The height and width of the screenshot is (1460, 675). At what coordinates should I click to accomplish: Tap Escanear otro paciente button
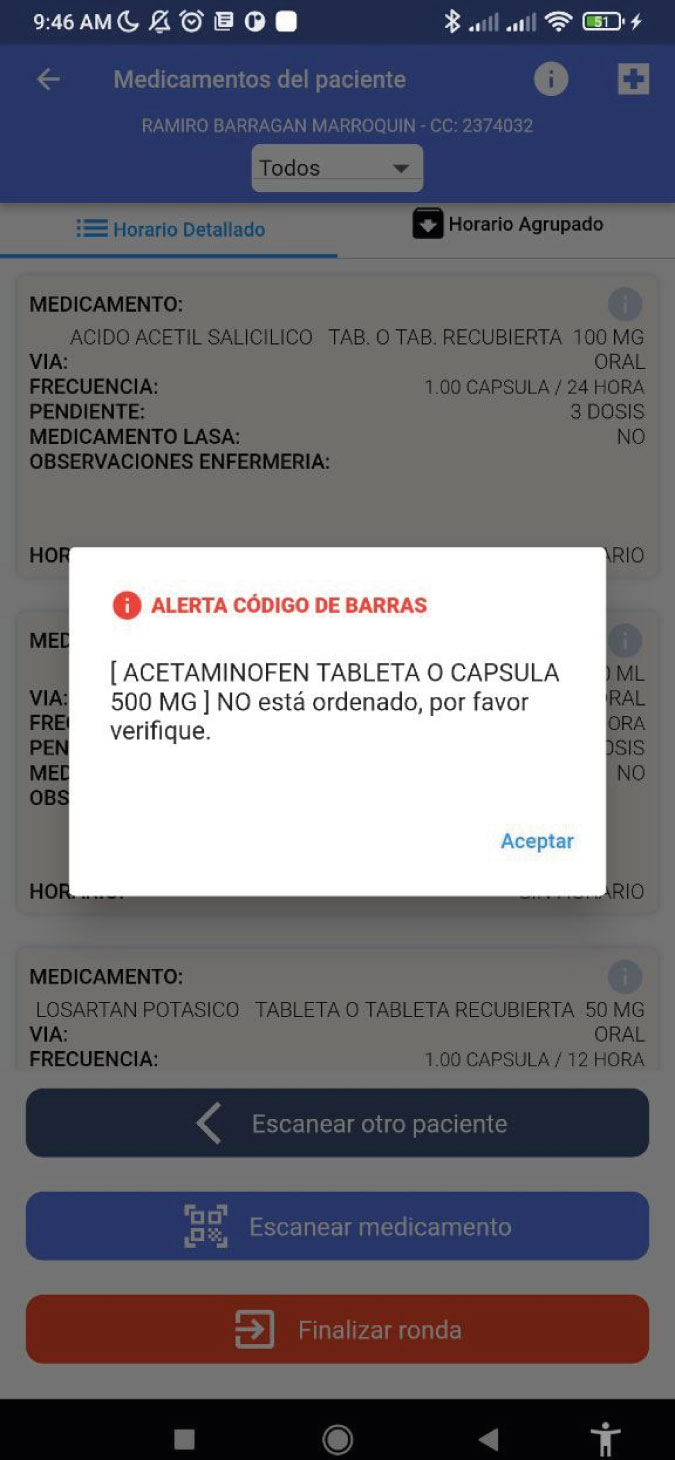(337, 1123)
